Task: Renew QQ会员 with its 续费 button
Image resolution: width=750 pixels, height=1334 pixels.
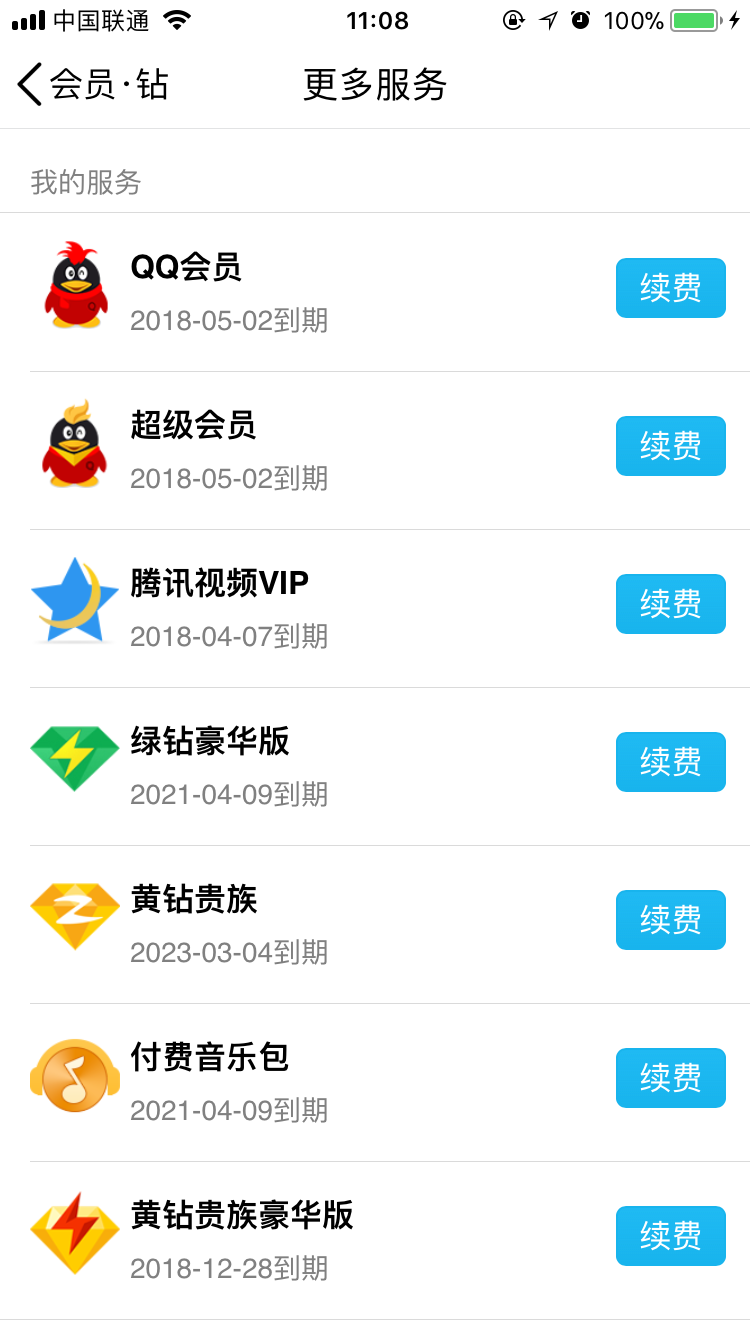Action: pos(670,288)
